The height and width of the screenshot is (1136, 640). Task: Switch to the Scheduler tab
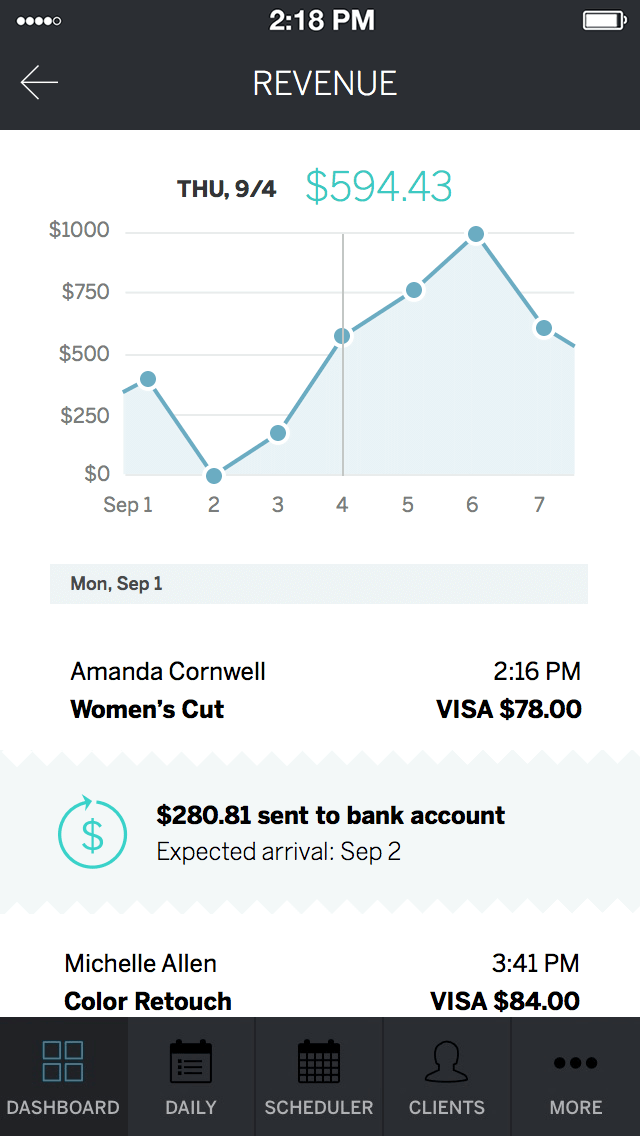319,1077
